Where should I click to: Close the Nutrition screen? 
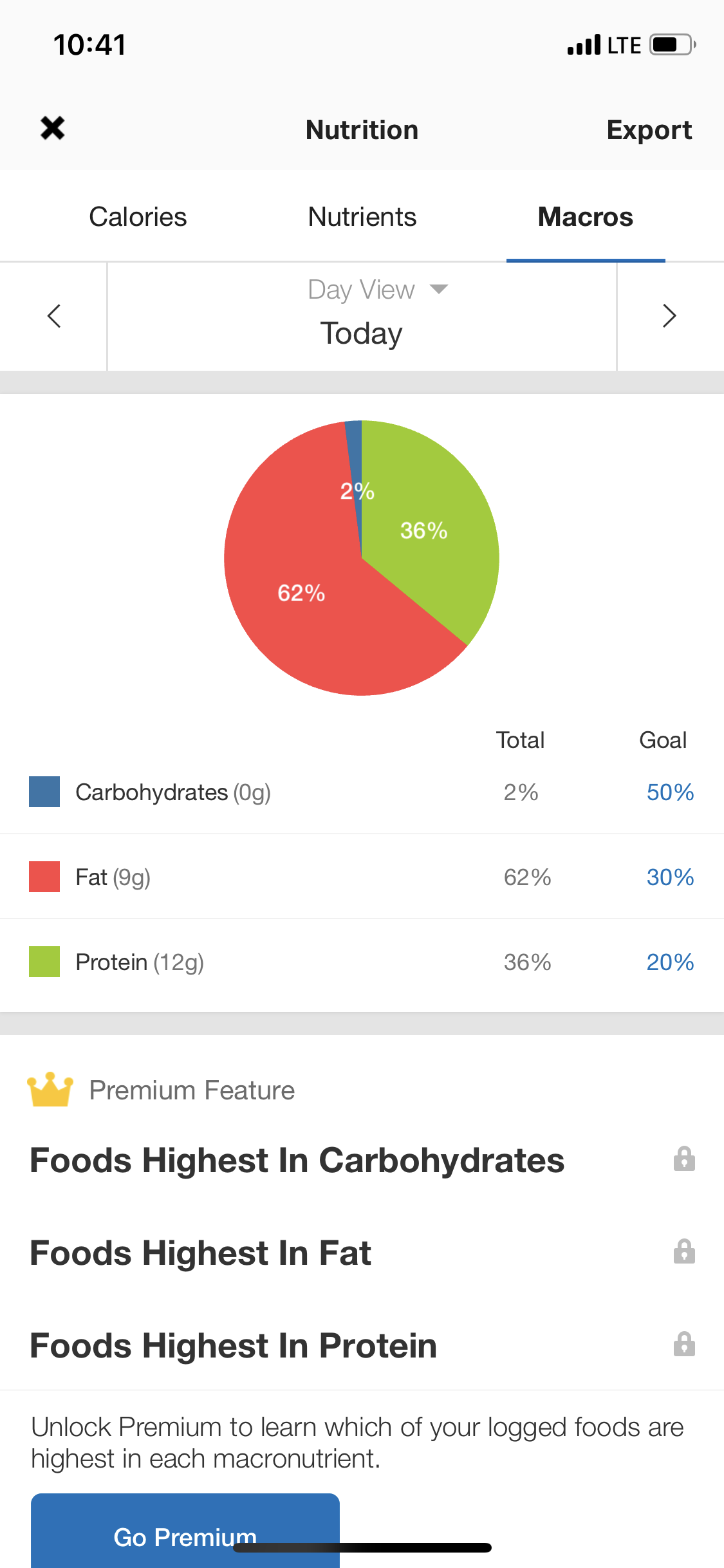(53, 128)
